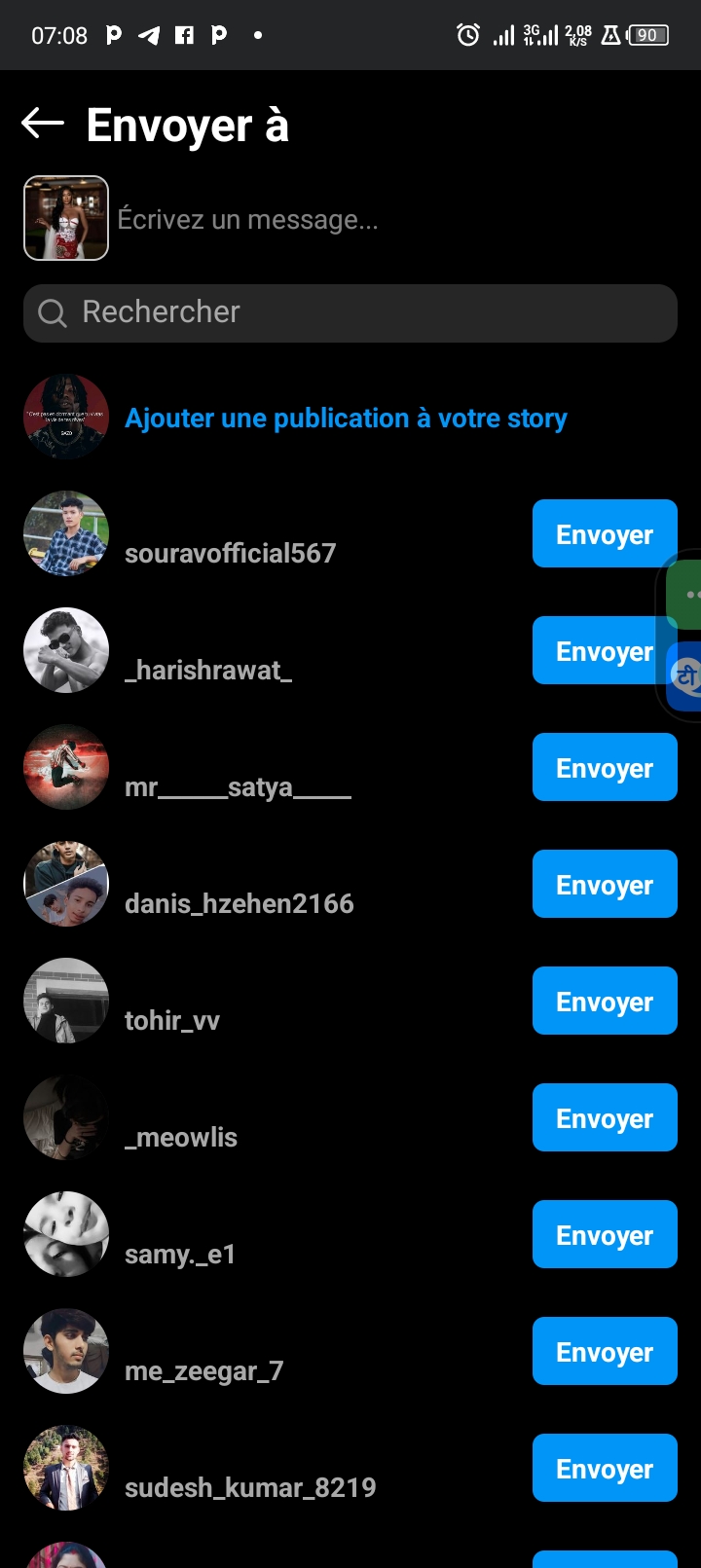Open the Rechercher search box

tap(350, 312)
